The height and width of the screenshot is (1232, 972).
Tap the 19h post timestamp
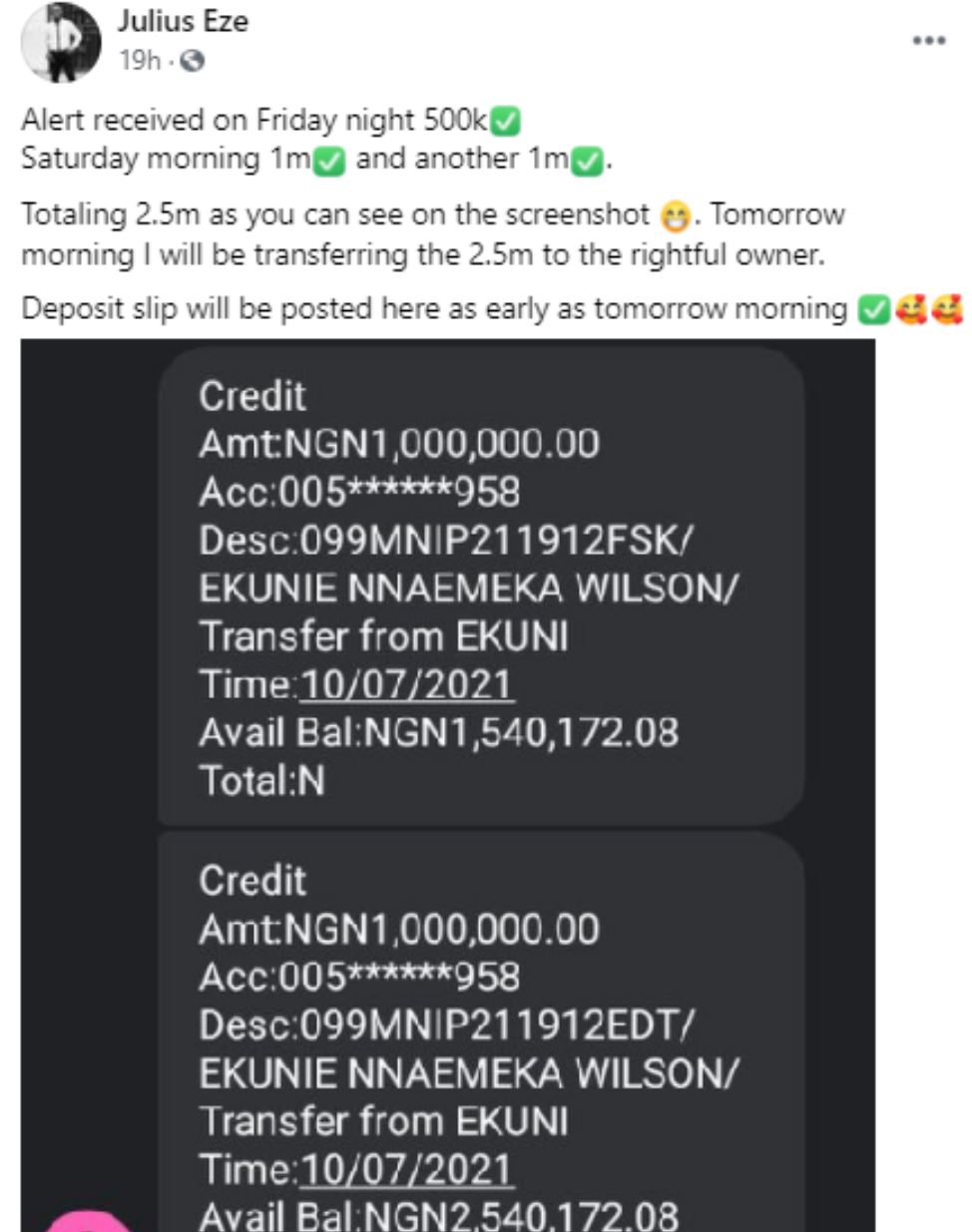pos(139,61)
